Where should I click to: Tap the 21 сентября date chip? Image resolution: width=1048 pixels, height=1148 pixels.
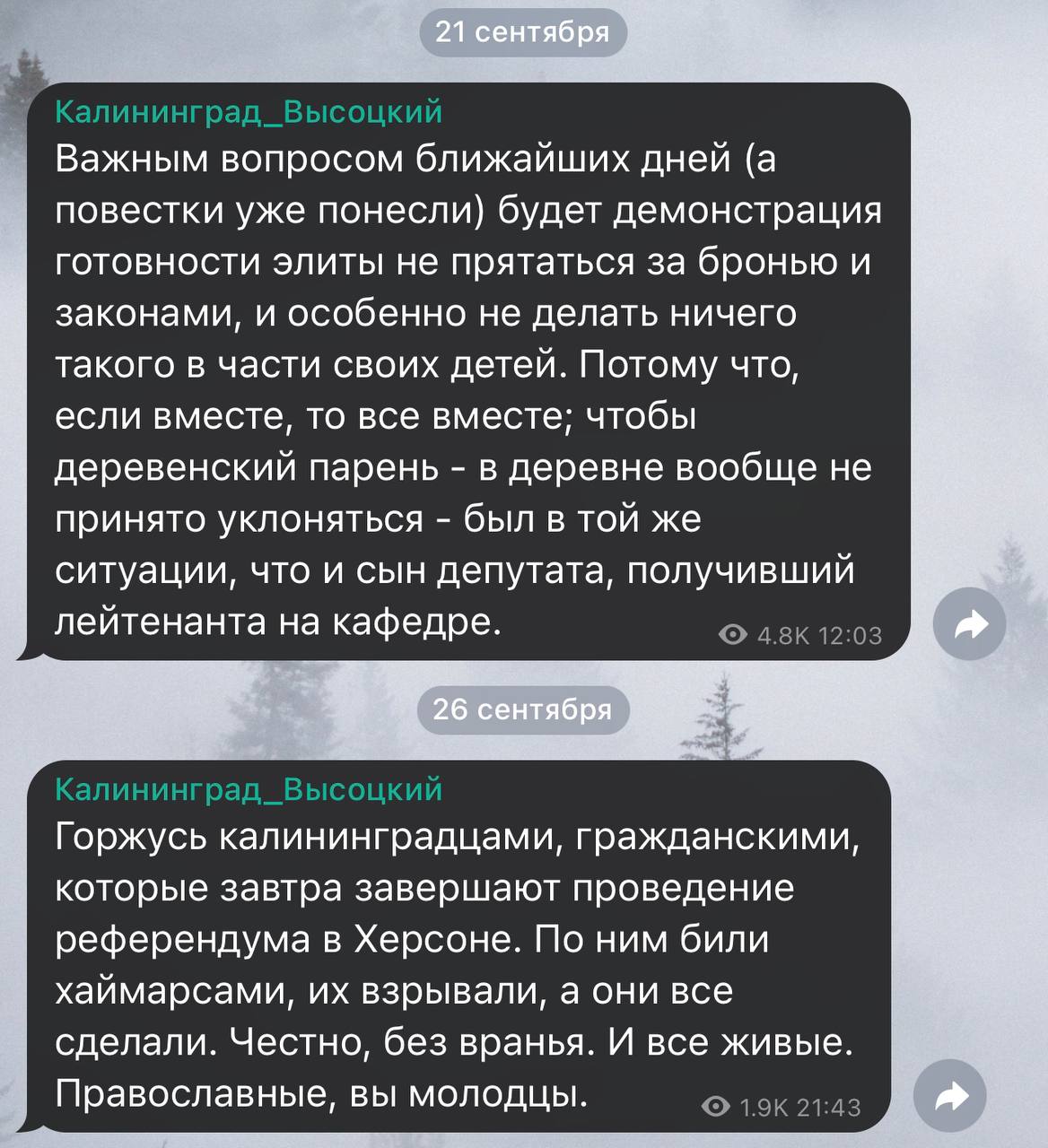pyautogui.click(x=523, y=33)
